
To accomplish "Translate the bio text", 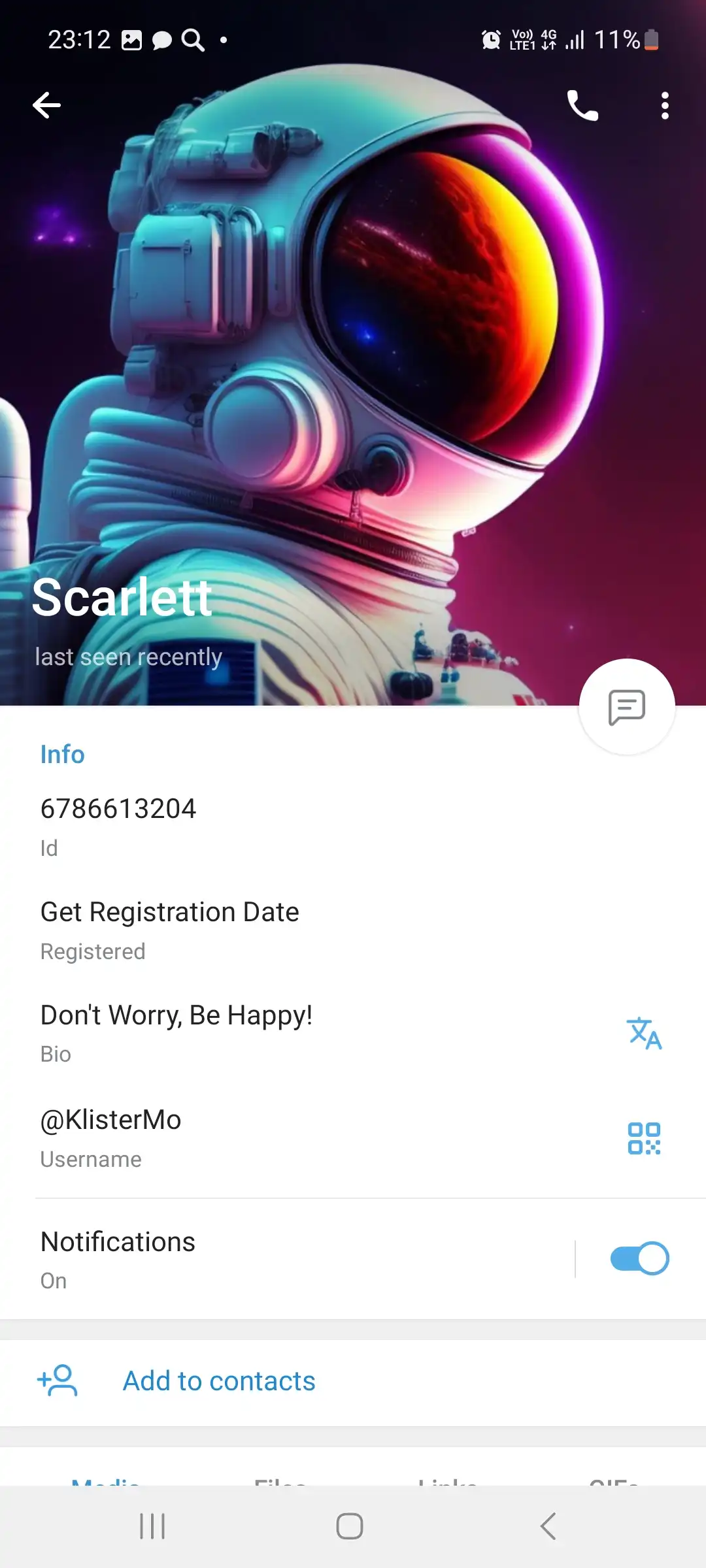I will (644, 1033).
